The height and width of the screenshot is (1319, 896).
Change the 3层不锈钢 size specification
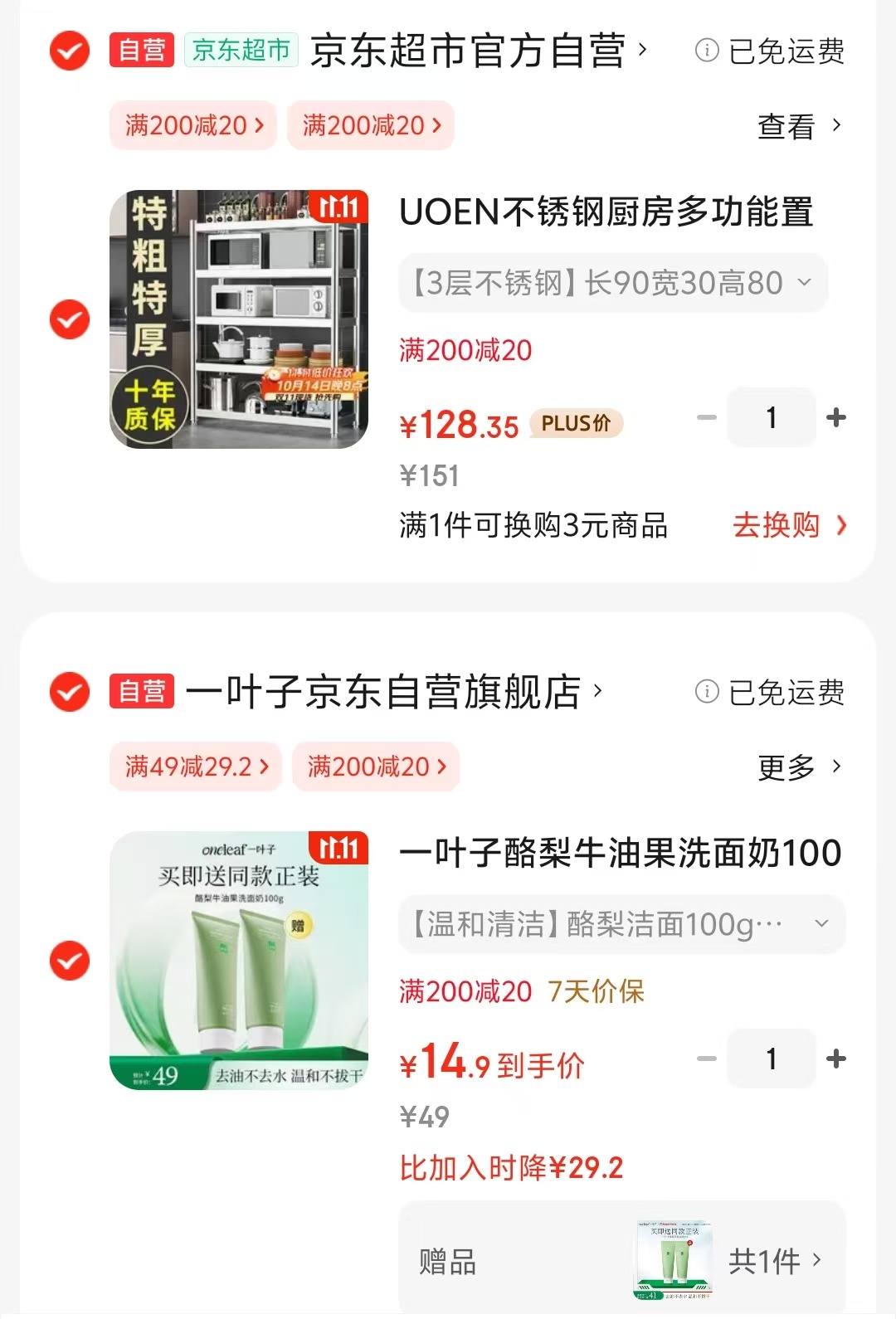(x=613, y=284)
